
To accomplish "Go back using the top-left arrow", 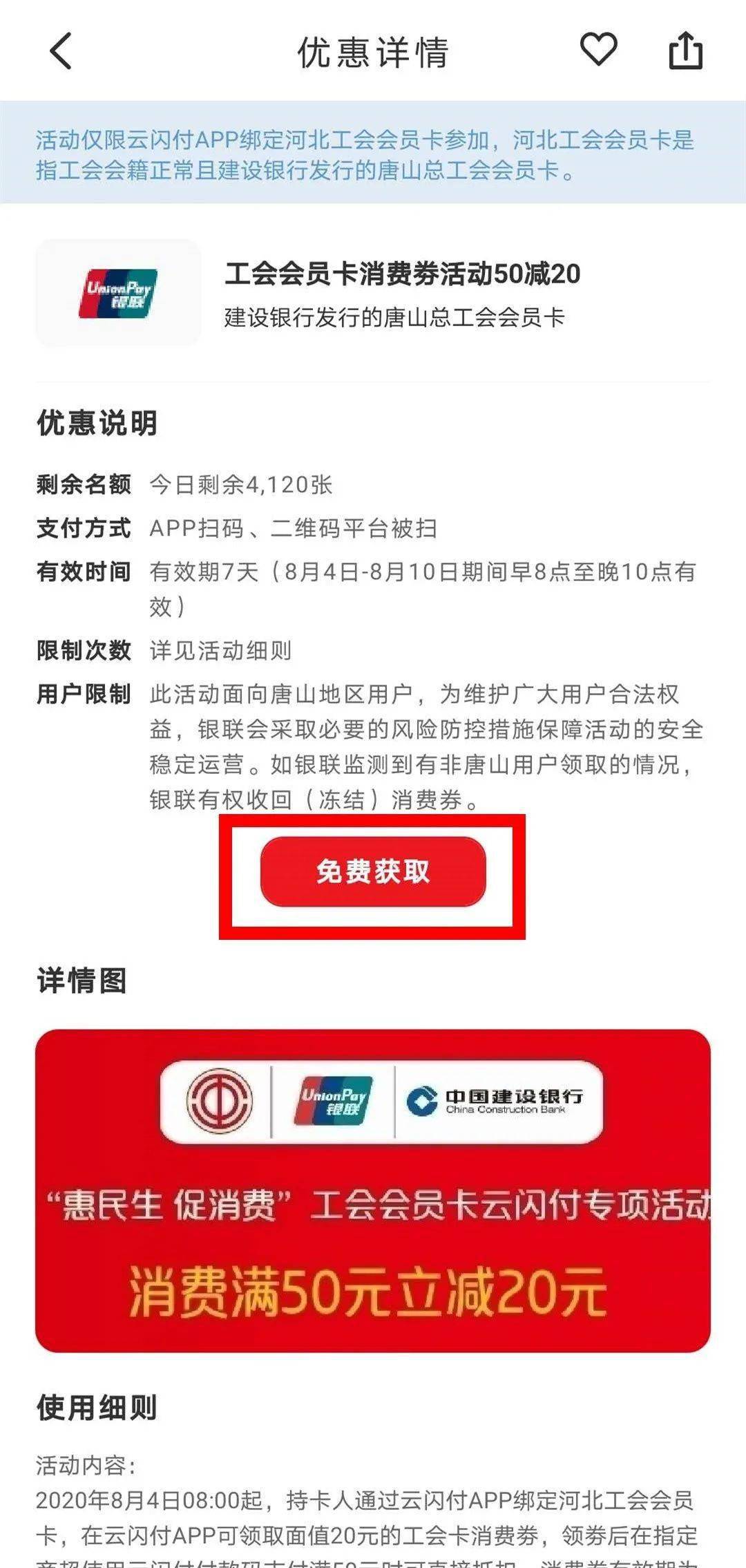I will coord(61,51).
